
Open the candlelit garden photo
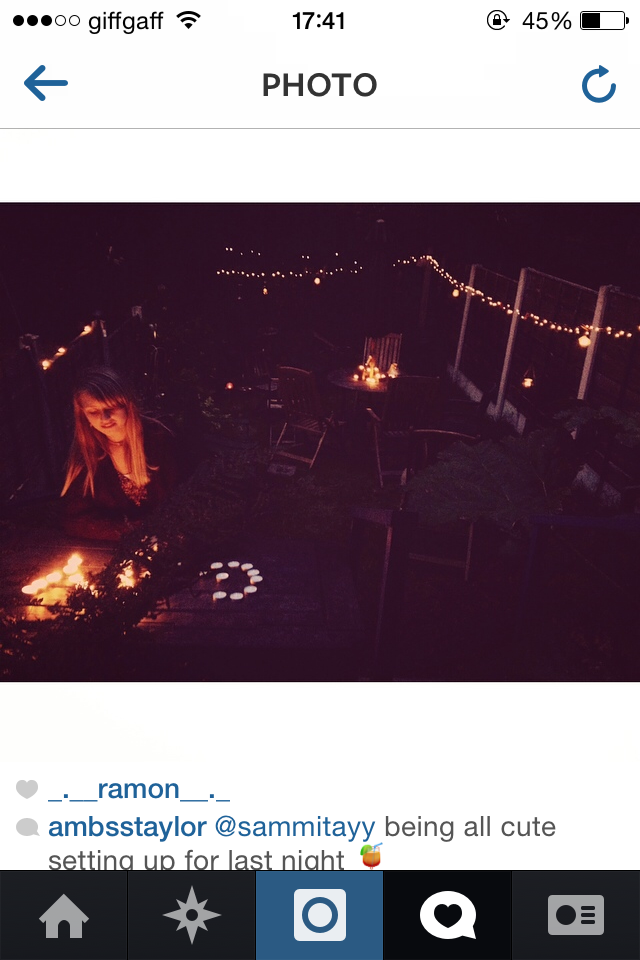(320, 442)
